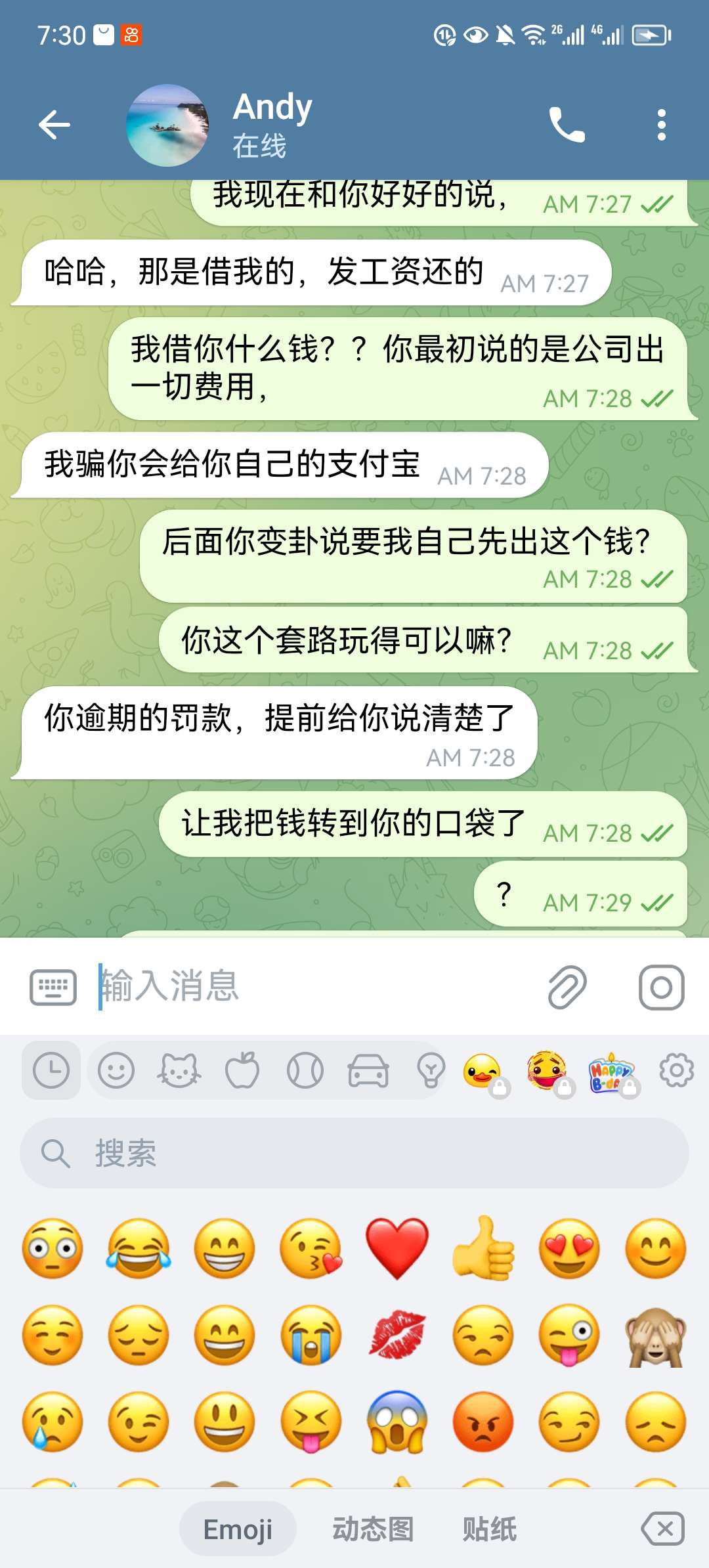Switch to the 动态图 tab
The height and width of the screenshot is (1568, 709).
[x=373, y=1529]
